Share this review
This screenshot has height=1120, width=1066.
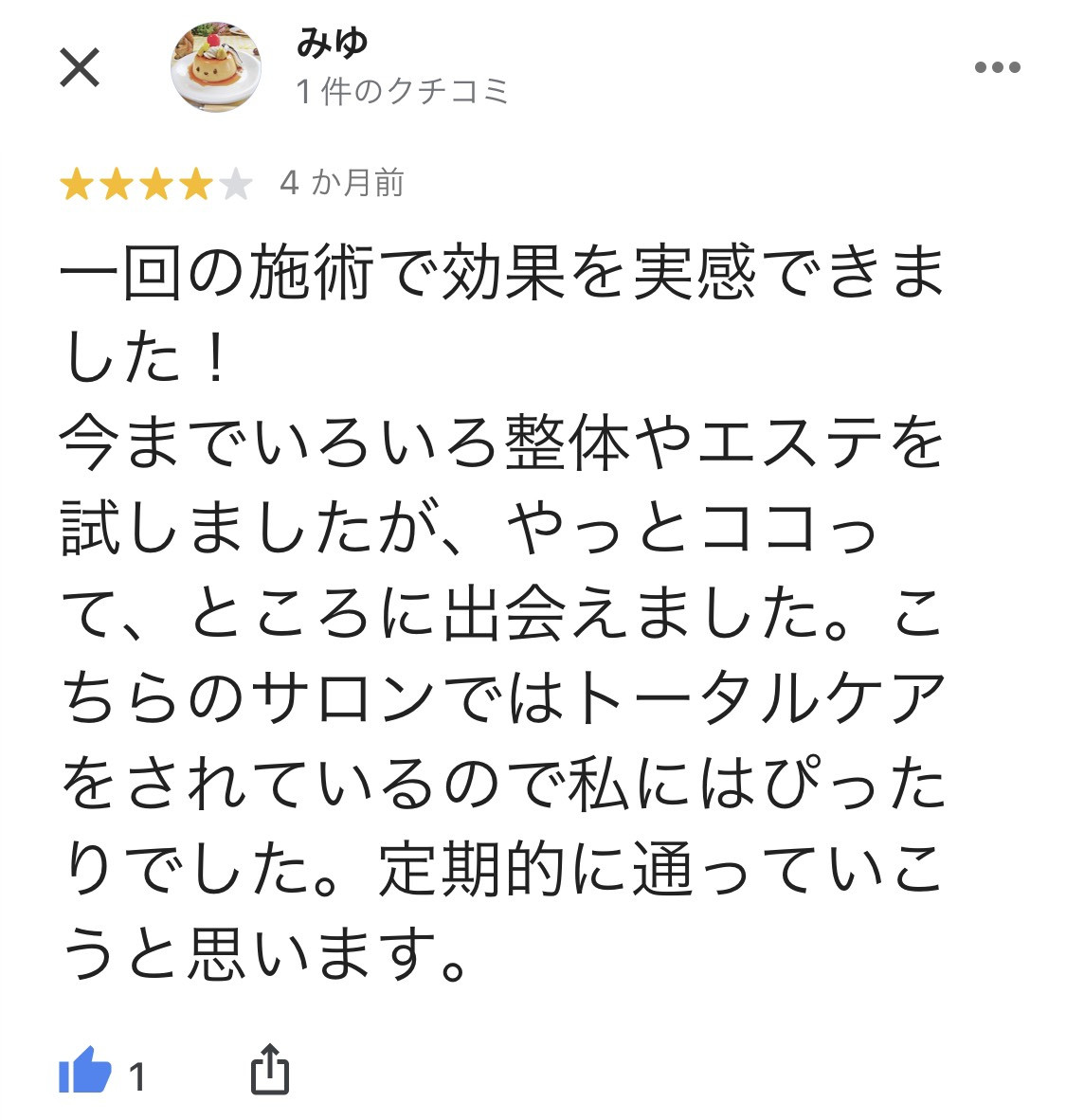(x=269, y=1071)
